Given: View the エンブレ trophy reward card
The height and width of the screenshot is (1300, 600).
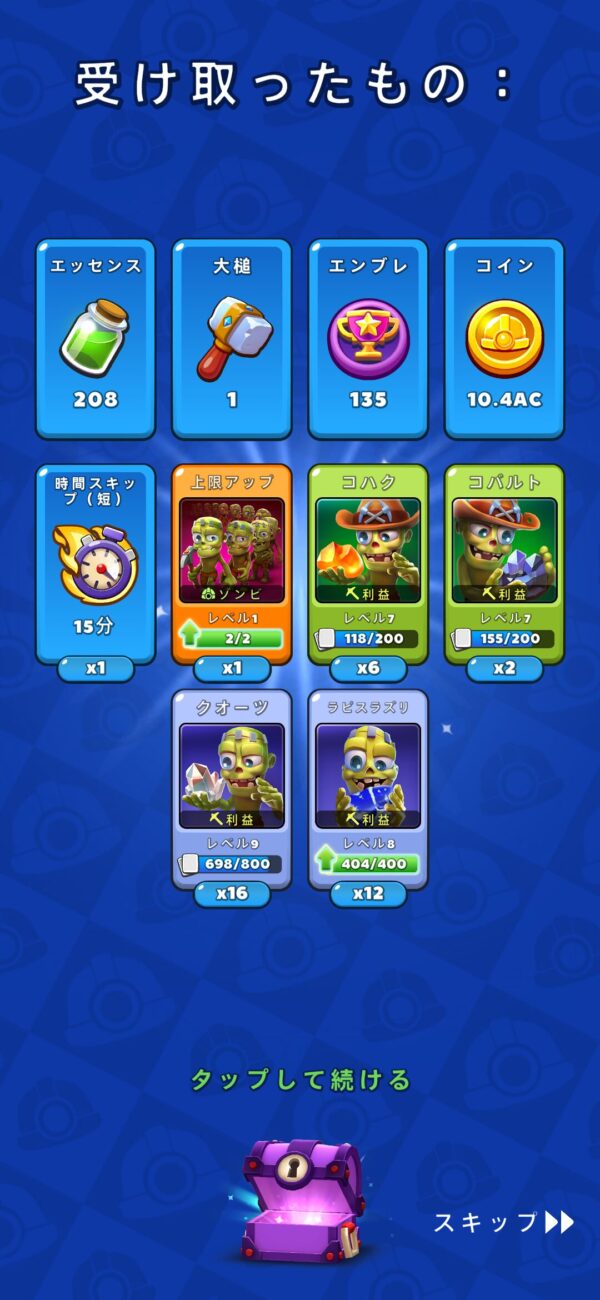Looking at the screenshot, I should [368, 338].
